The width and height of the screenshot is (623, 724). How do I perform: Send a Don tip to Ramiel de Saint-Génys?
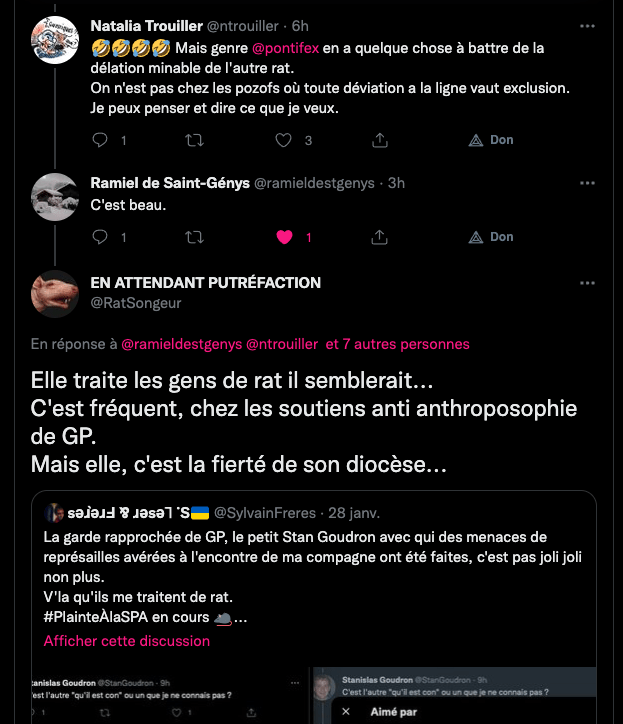(x=490, y=237)
